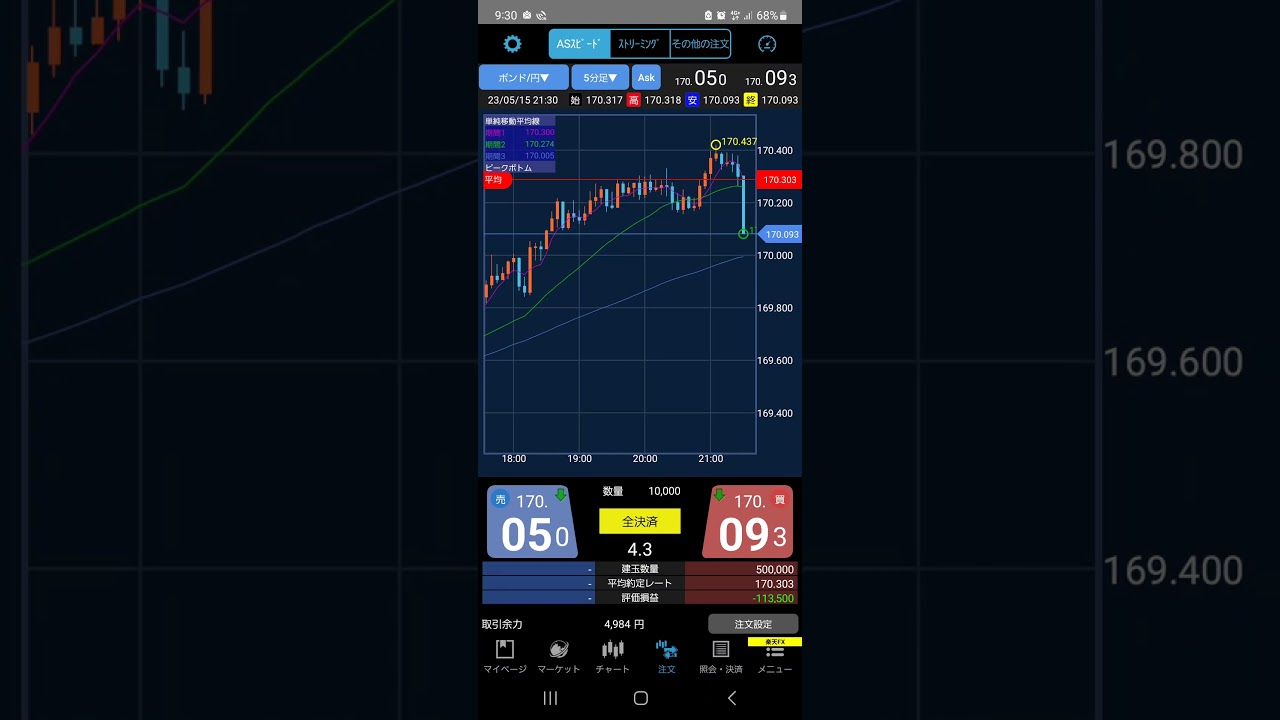Screen dimensions: 1280x720
Task: Edit the 数量 10,000 quantity field
Action: [x=663, y=491]
